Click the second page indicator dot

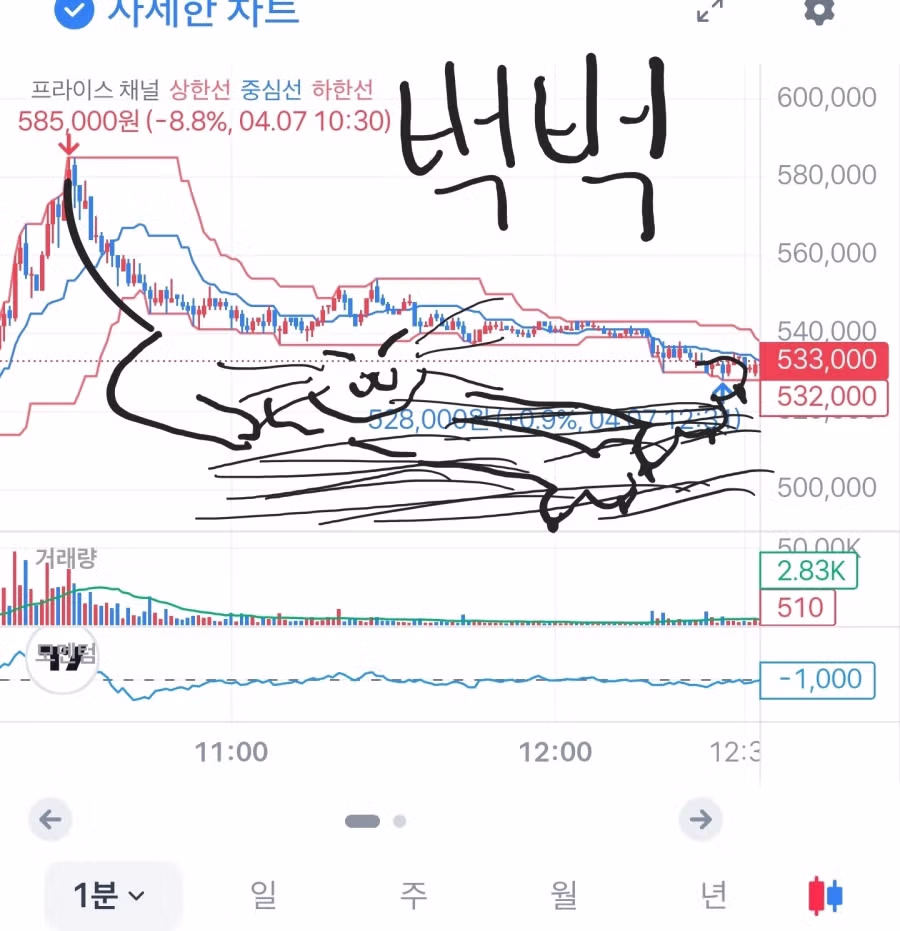pos(399,821)
